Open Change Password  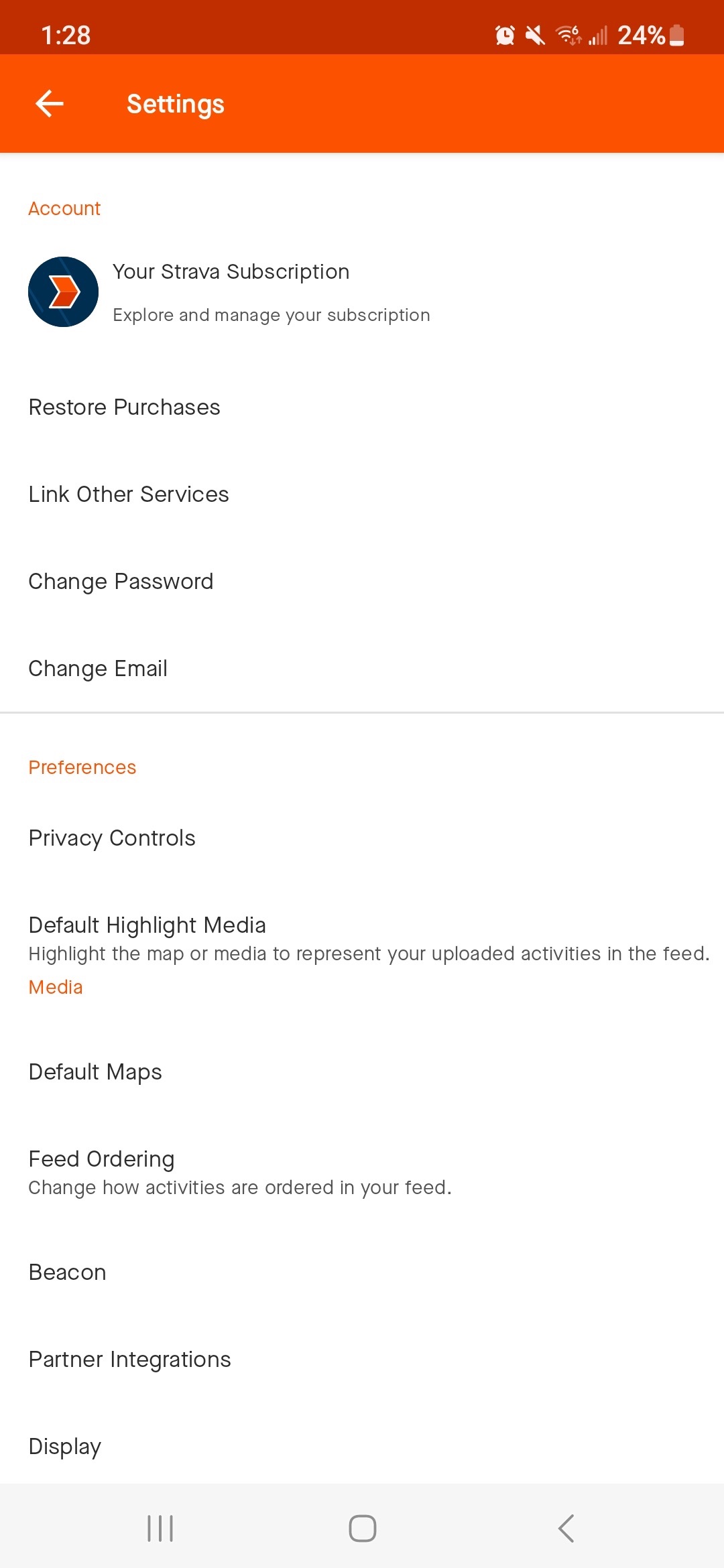pyautogui.click(x=121, y=581)
